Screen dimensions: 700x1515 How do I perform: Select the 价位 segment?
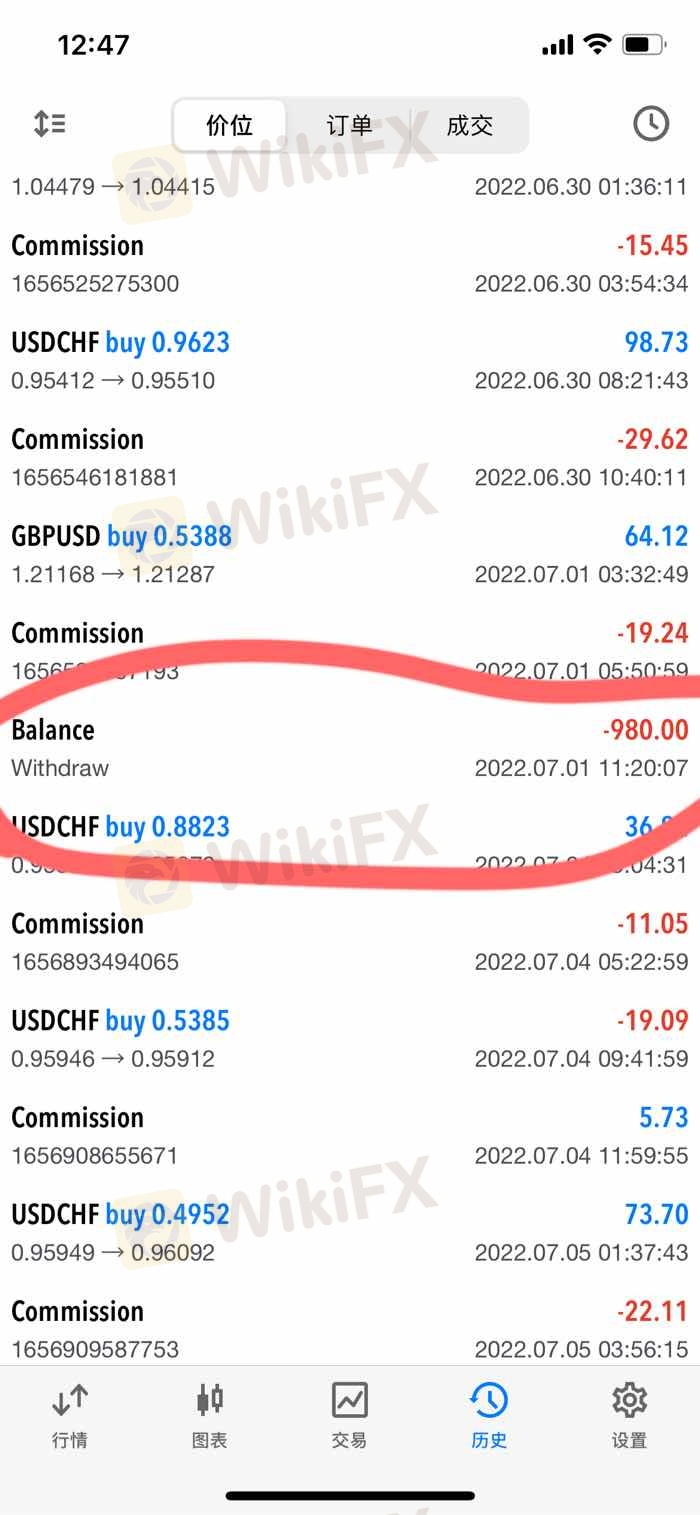(230, 125)
